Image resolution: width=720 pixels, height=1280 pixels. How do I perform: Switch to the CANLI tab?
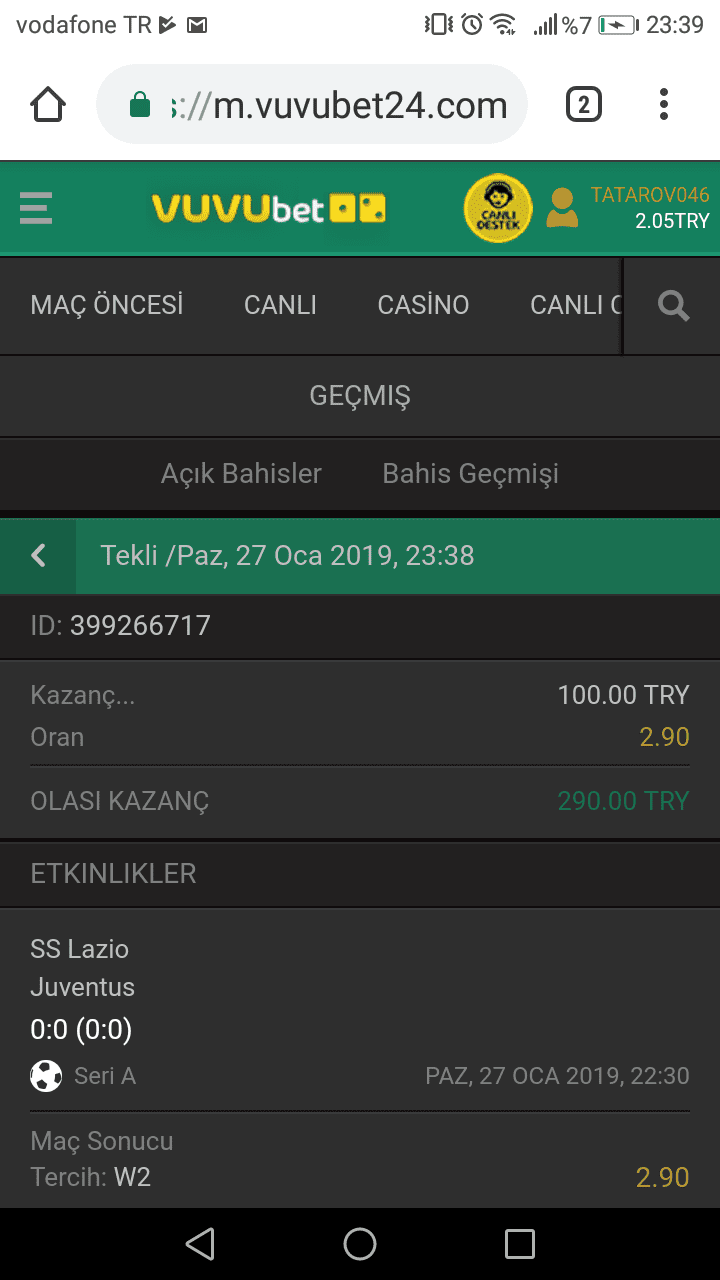280,305
